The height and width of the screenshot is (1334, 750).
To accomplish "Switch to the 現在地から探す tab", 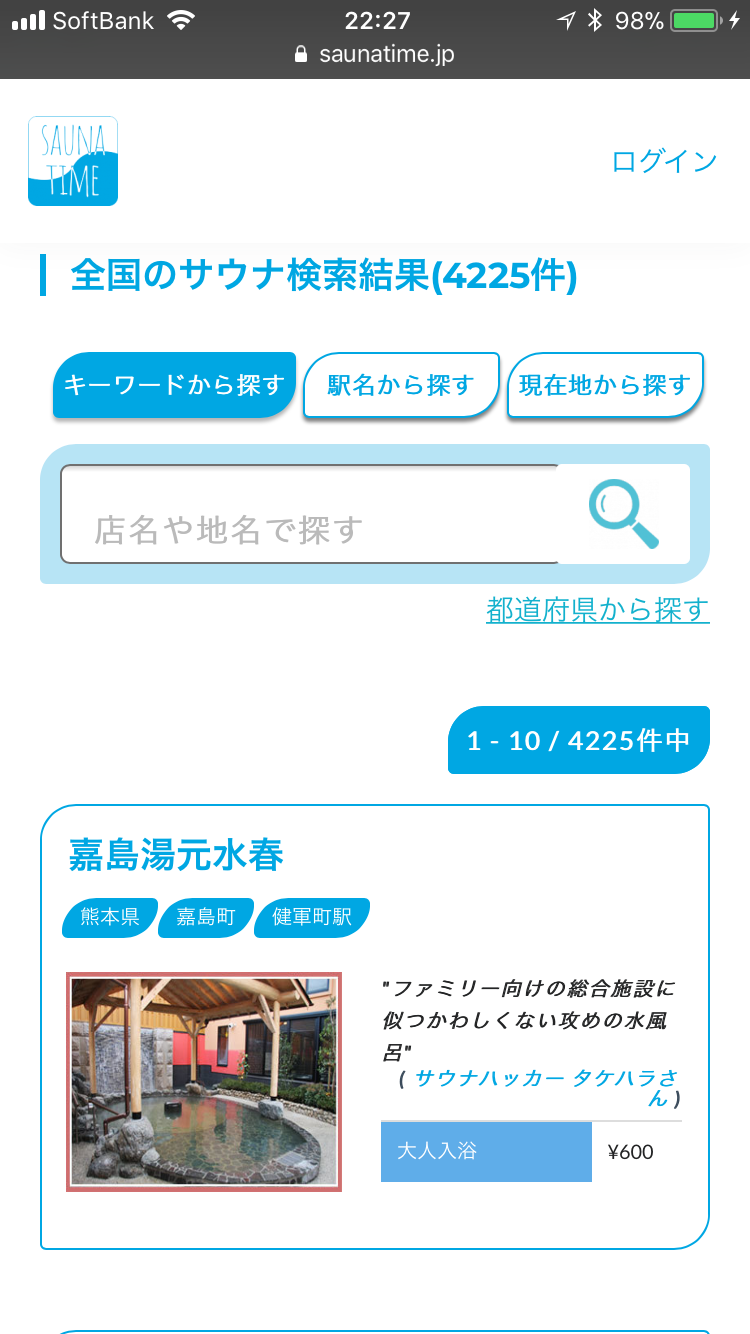I will click(x=605, y=385).
